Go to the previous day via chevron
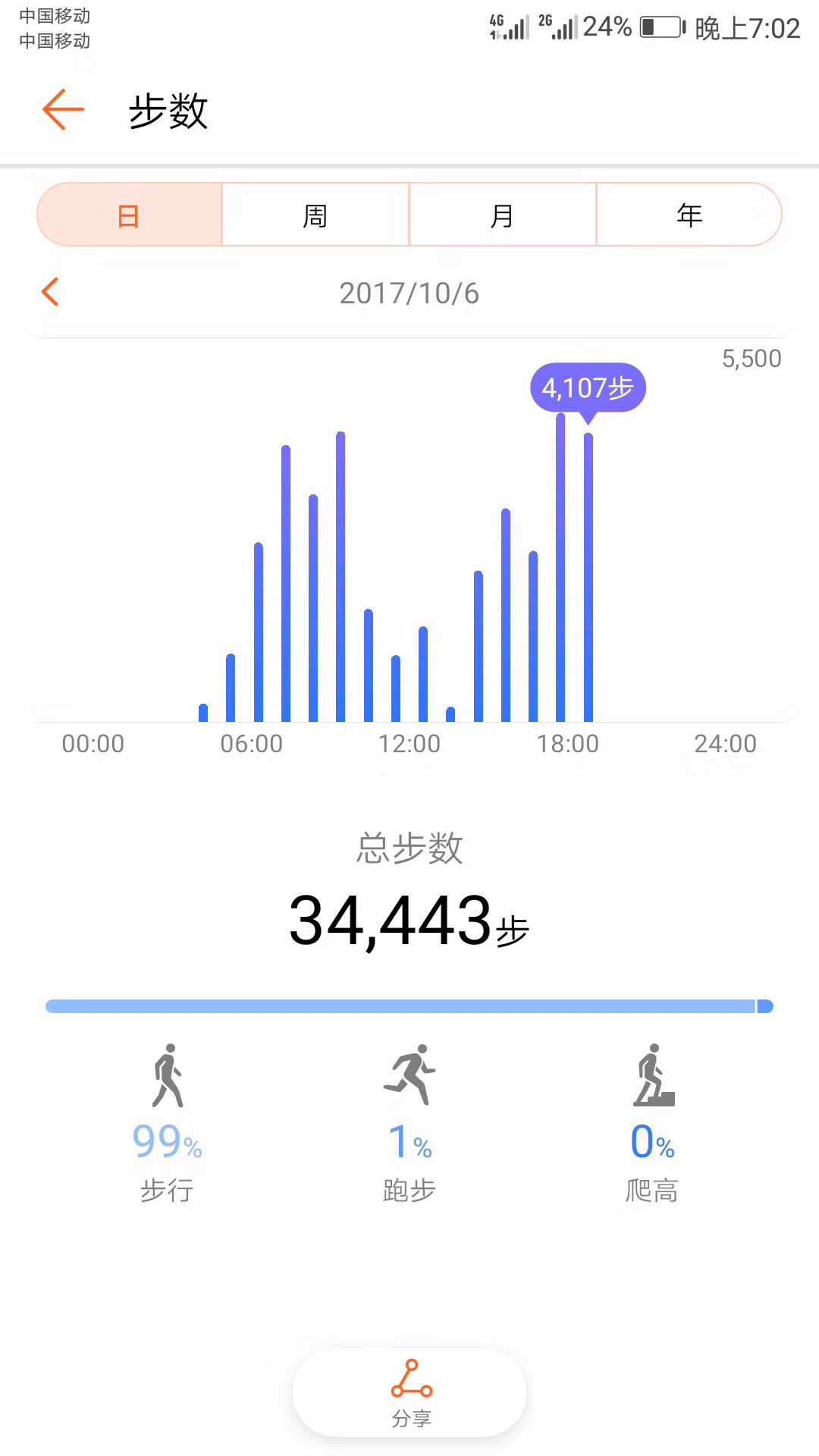This screenshot has width=819, height=1456. 50,292
